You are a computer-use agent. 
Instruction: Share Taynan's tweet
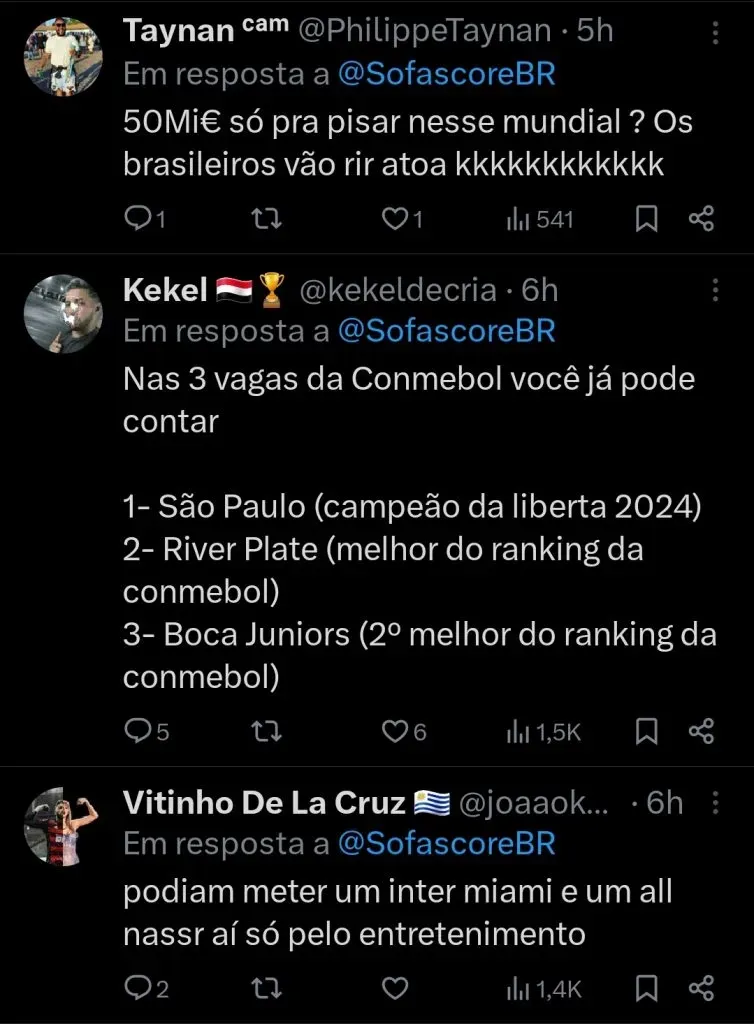702,219
